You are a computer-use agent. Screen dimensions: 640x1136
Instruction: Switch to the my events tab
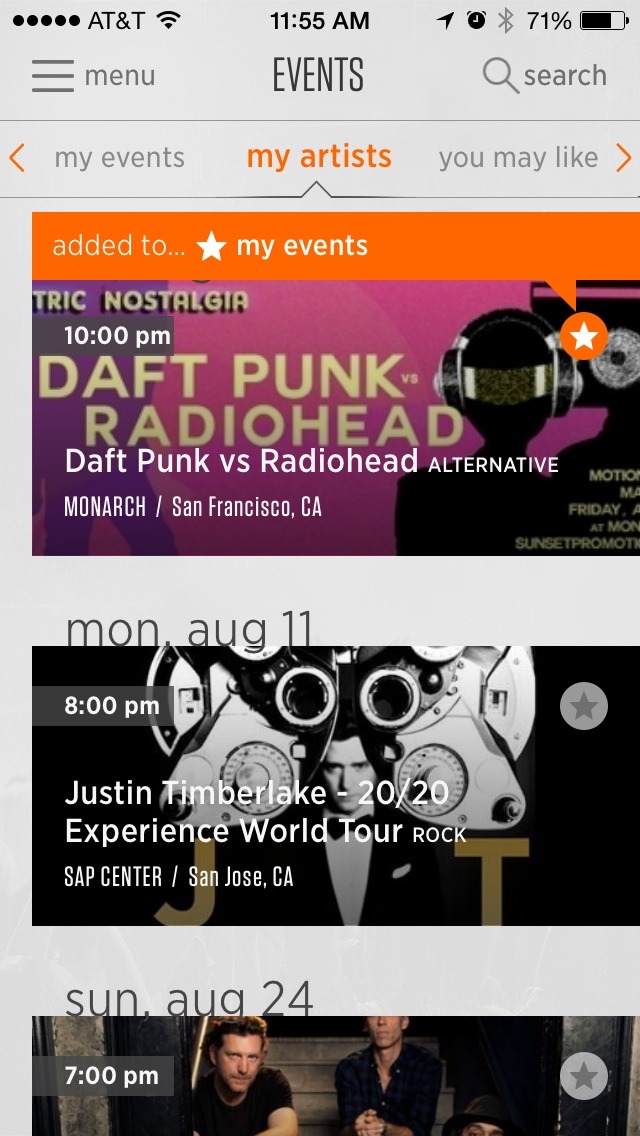tap(119, 158)
